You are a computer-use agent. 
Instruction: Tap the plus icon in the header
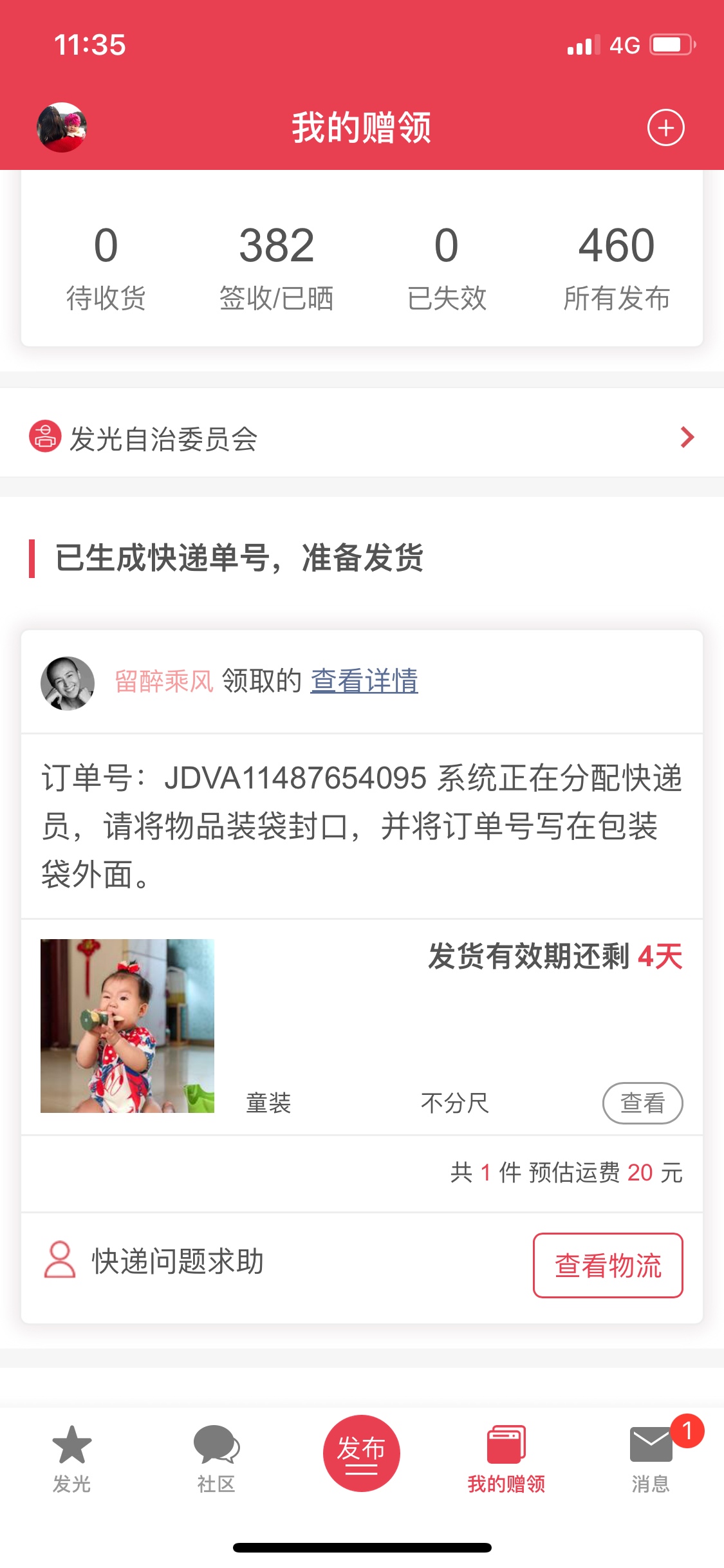(x=665, y=127)
